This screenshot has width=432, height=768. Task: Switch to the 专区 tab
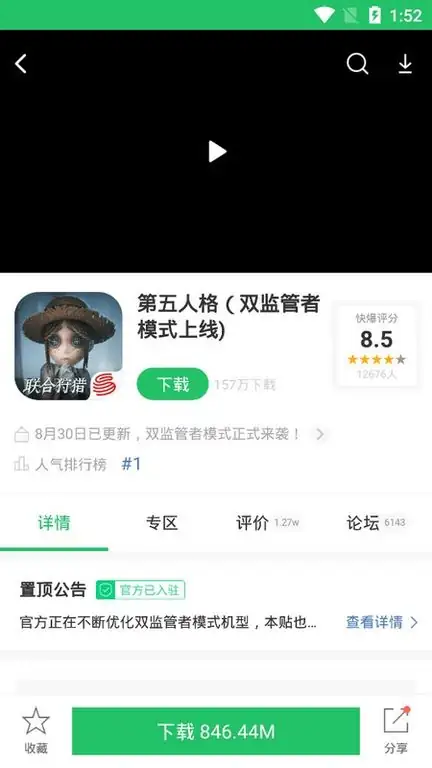point(162,523)
